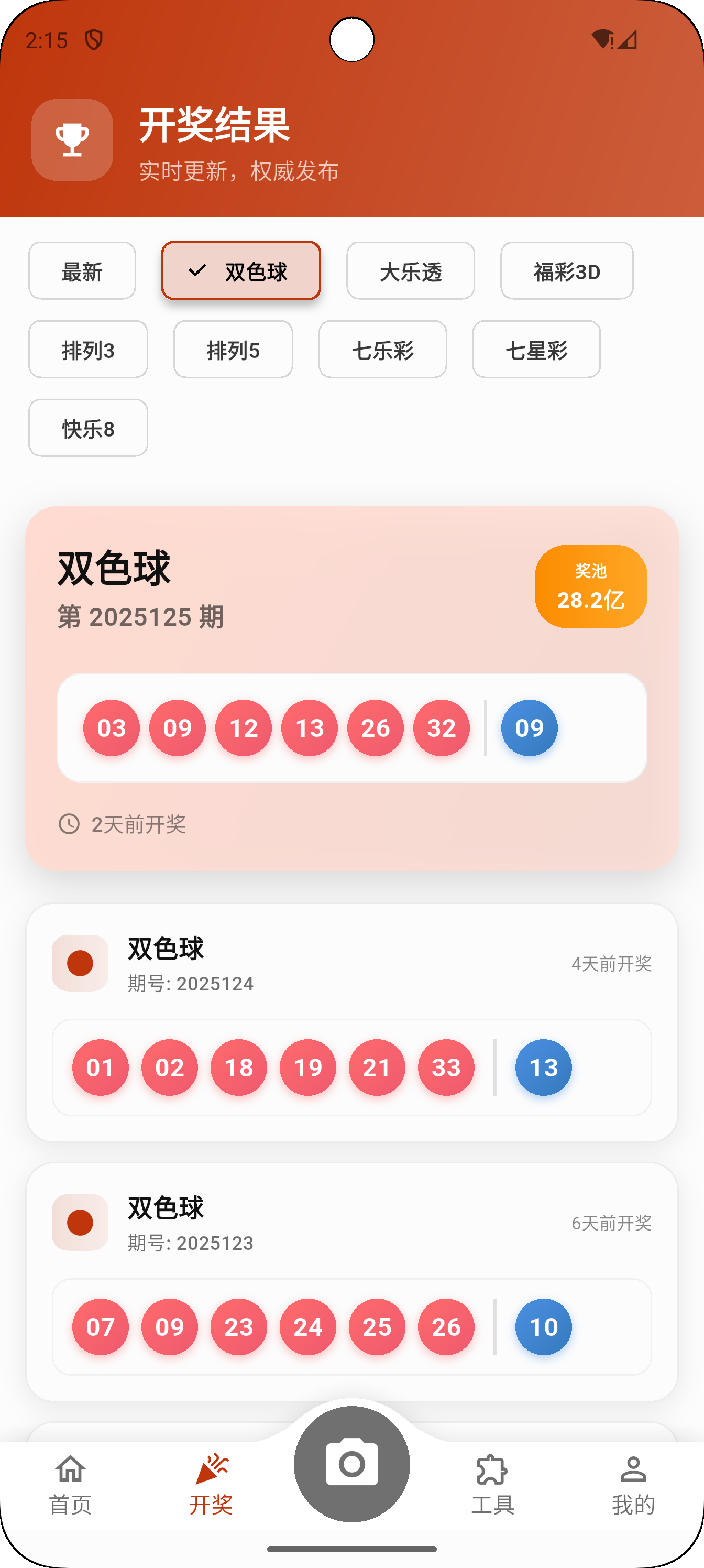
Task: Toggle the 双色球 selected filter chip
Action: [241, 271]
